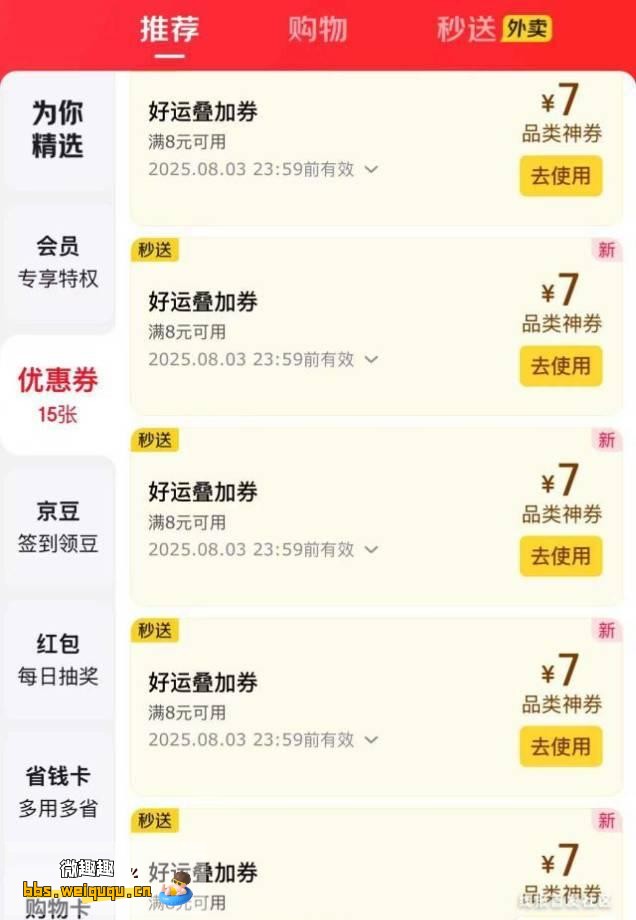
Task: Expand validity details of the topmost coupon
Action: 371,170
